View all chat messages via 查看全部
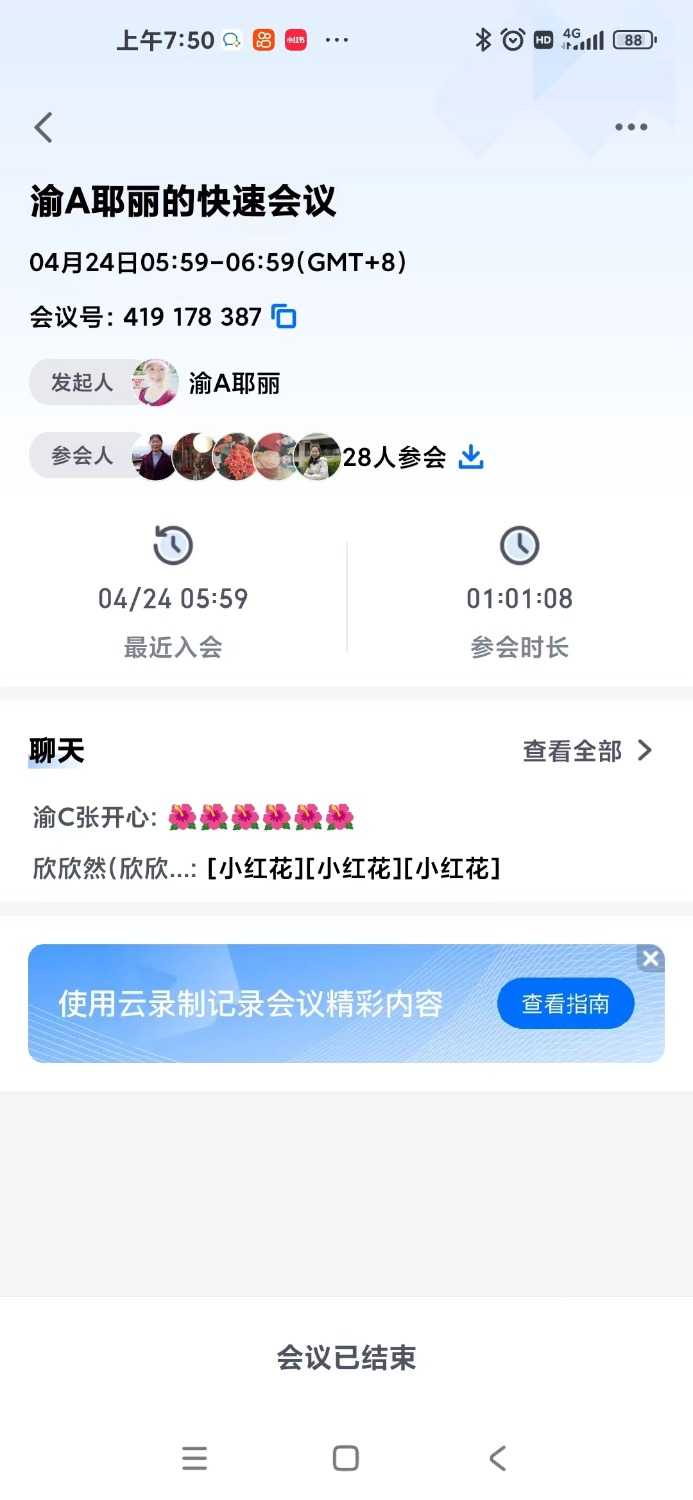This screenshot has width=693, height=1500. [587, 751]
